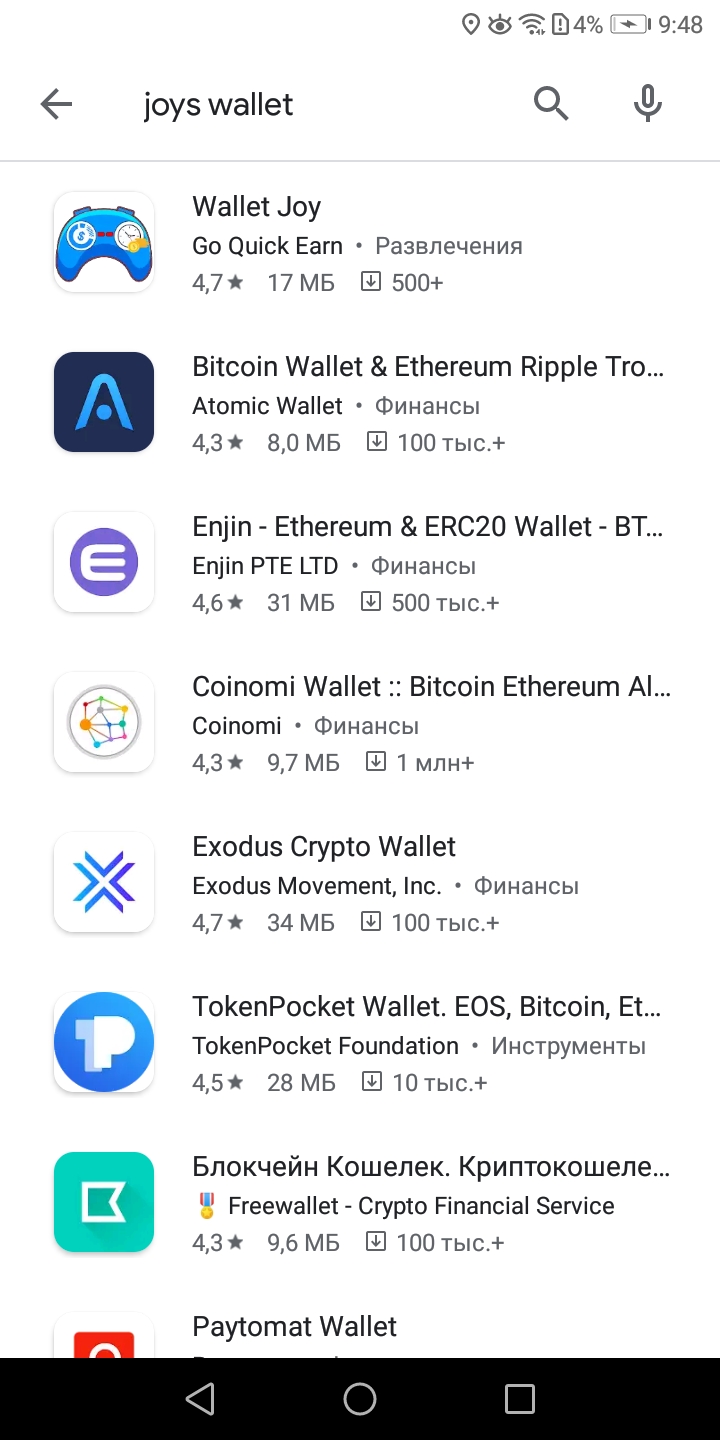Screen dimensions: 720x1440
Task: Start voice search with microphone
Action: (648, 103)
